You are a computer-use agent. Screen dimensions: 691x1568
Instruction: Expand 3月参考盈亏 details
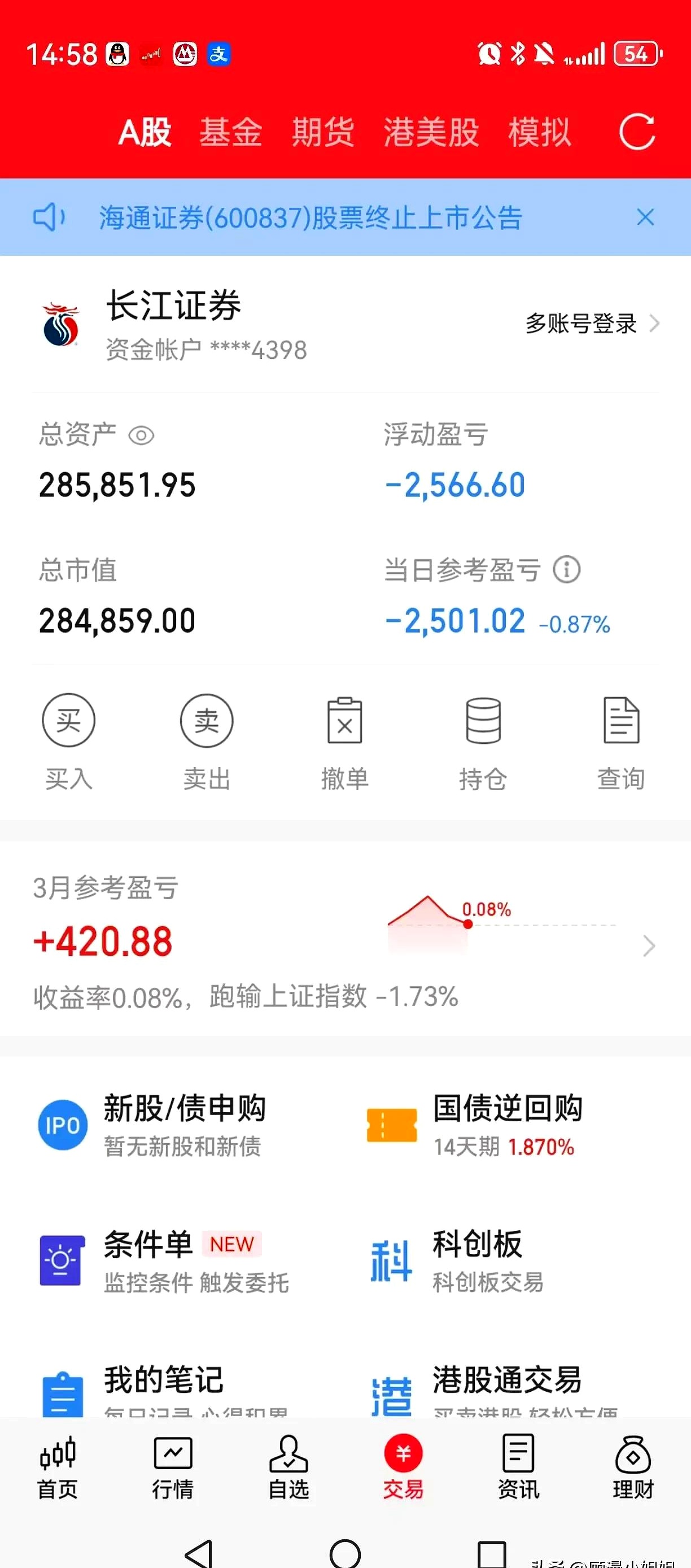click(649, 946)
